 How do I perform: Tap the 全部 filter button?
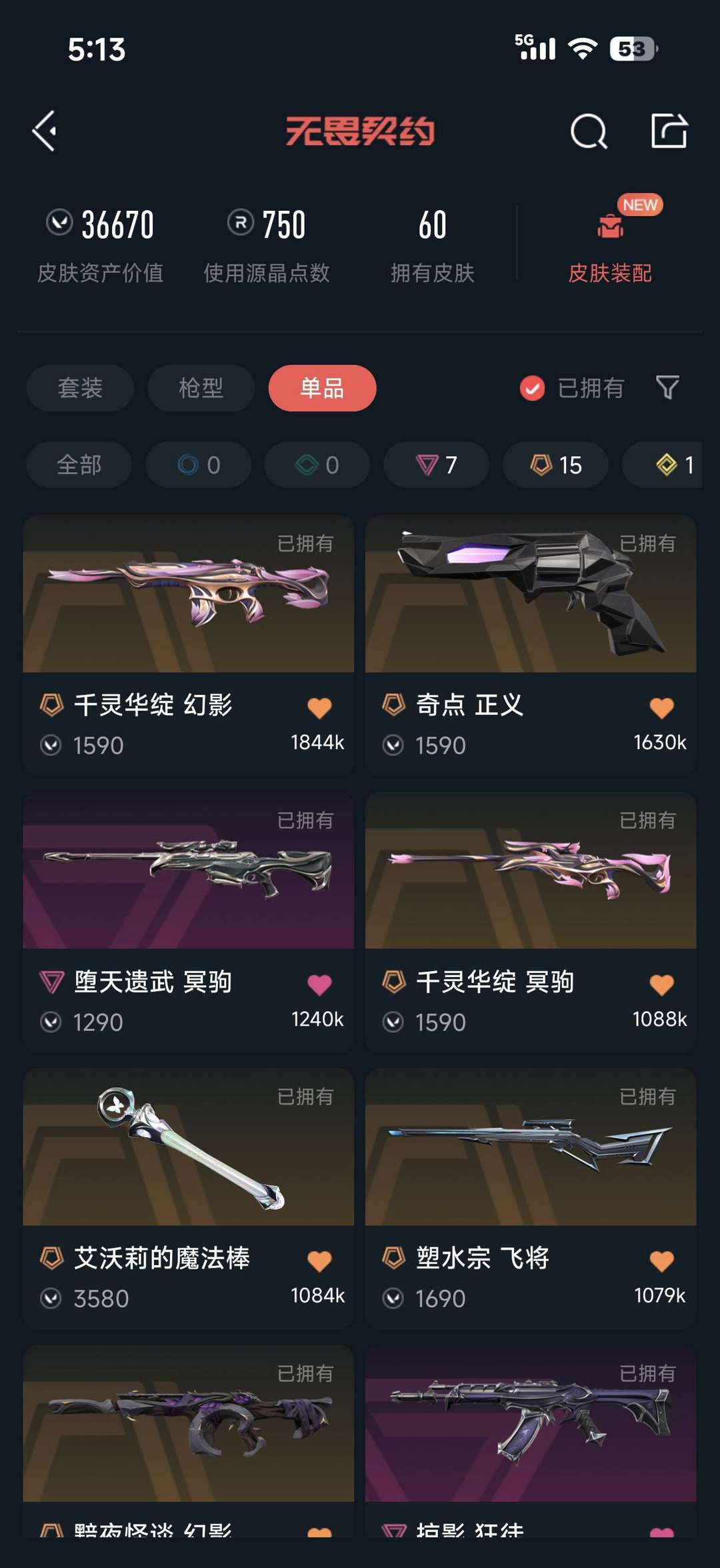(78, 465)
